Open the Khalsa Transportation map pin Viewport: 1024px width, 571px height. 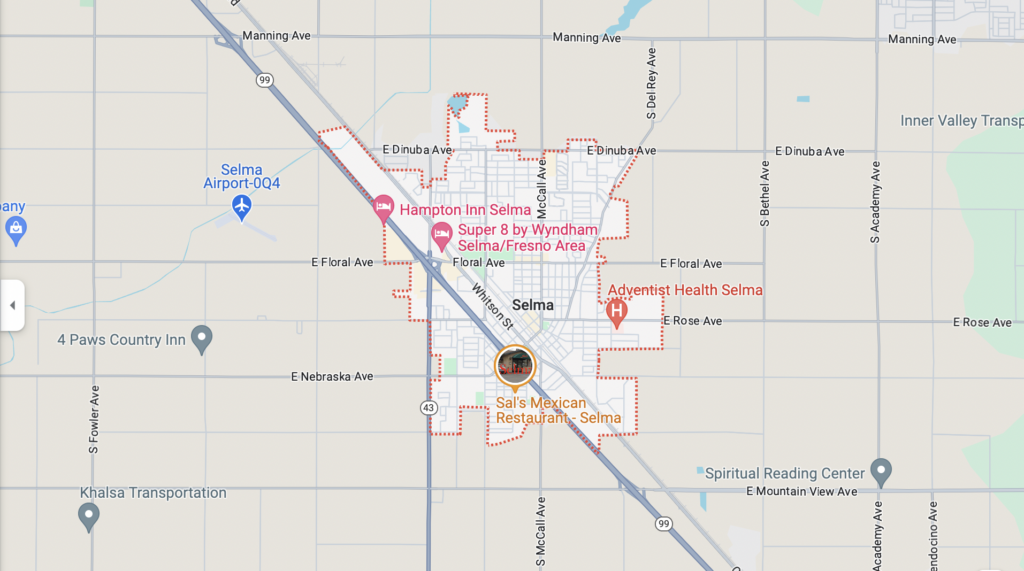89,516
